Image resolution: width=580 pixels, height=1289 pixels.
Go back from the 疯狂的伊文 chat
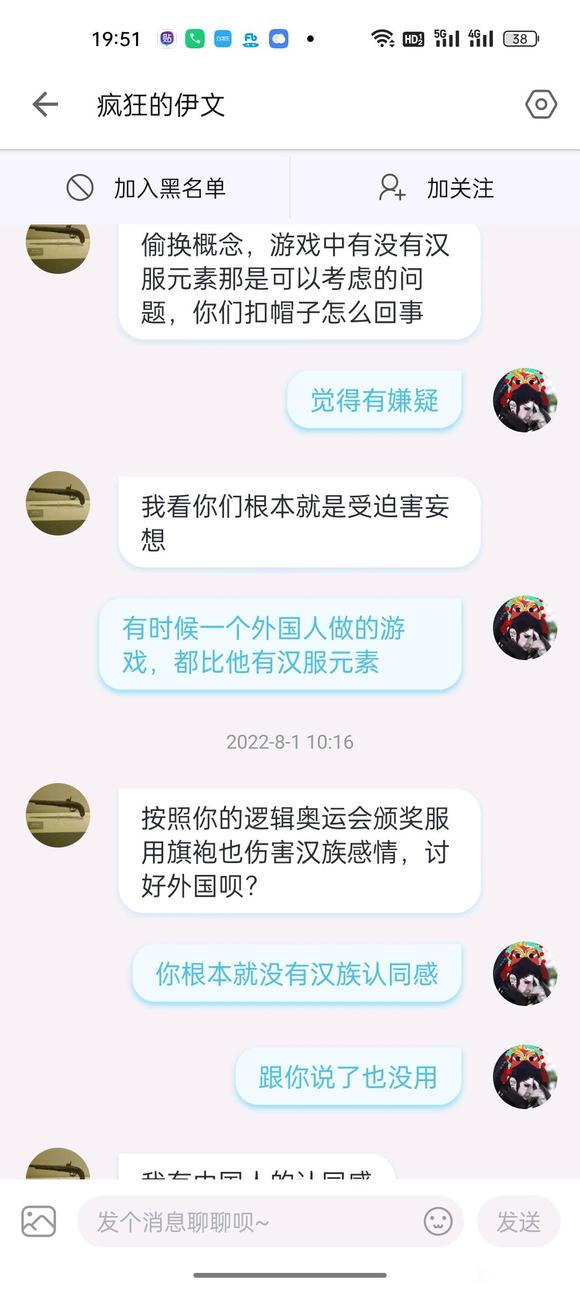45,104
